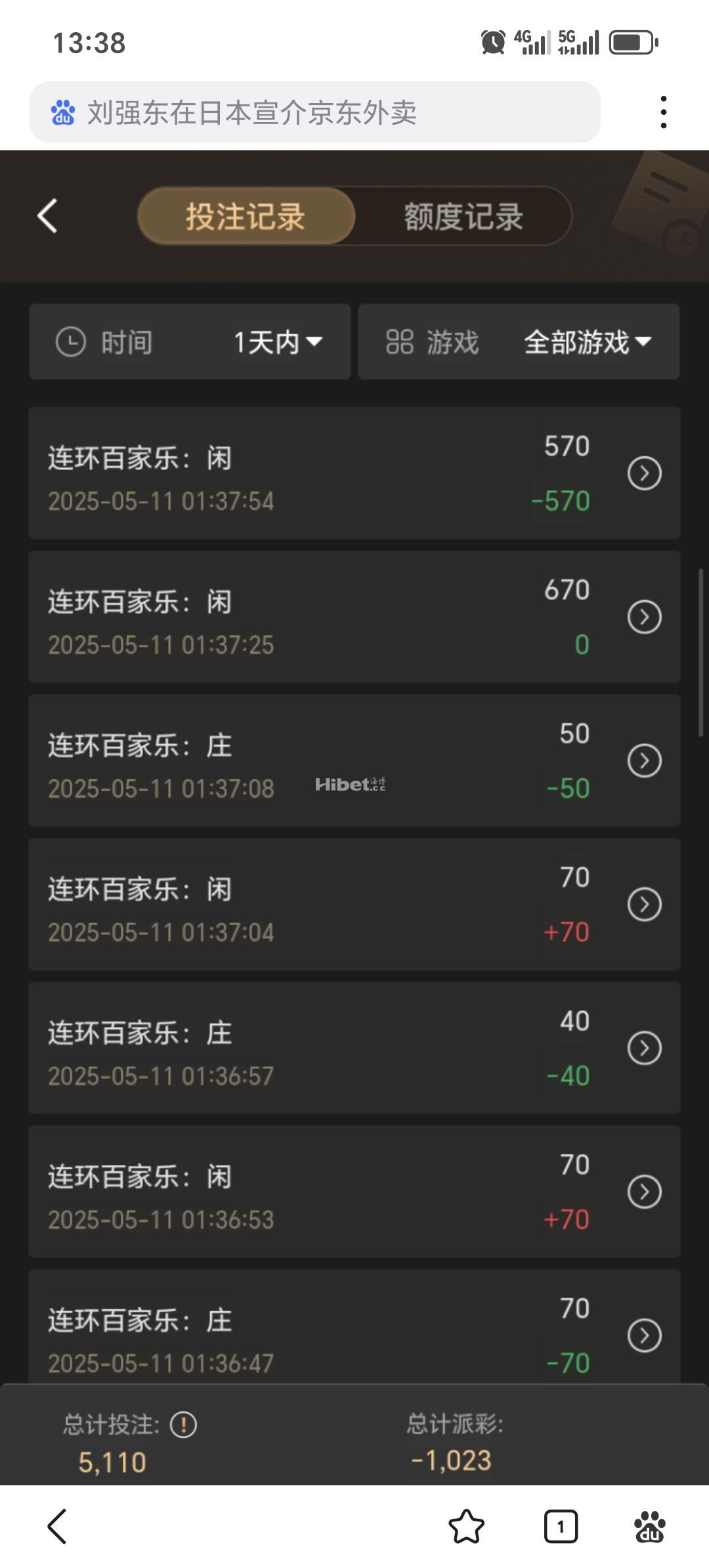
Task: Bookmark this page with the star
Action: pos(466,1526)
